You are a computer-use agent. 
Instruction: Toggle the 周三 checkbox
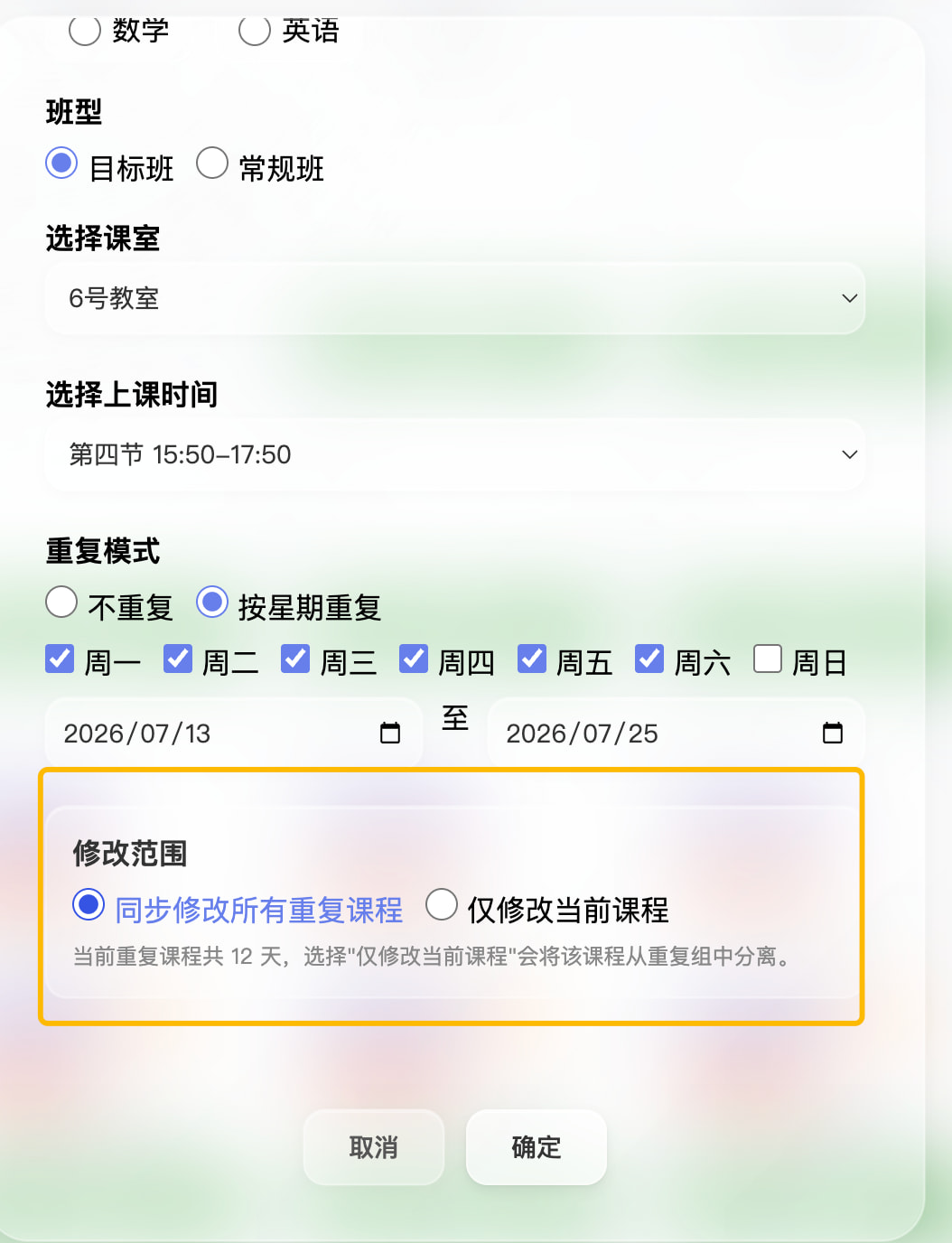coord(295,659)
